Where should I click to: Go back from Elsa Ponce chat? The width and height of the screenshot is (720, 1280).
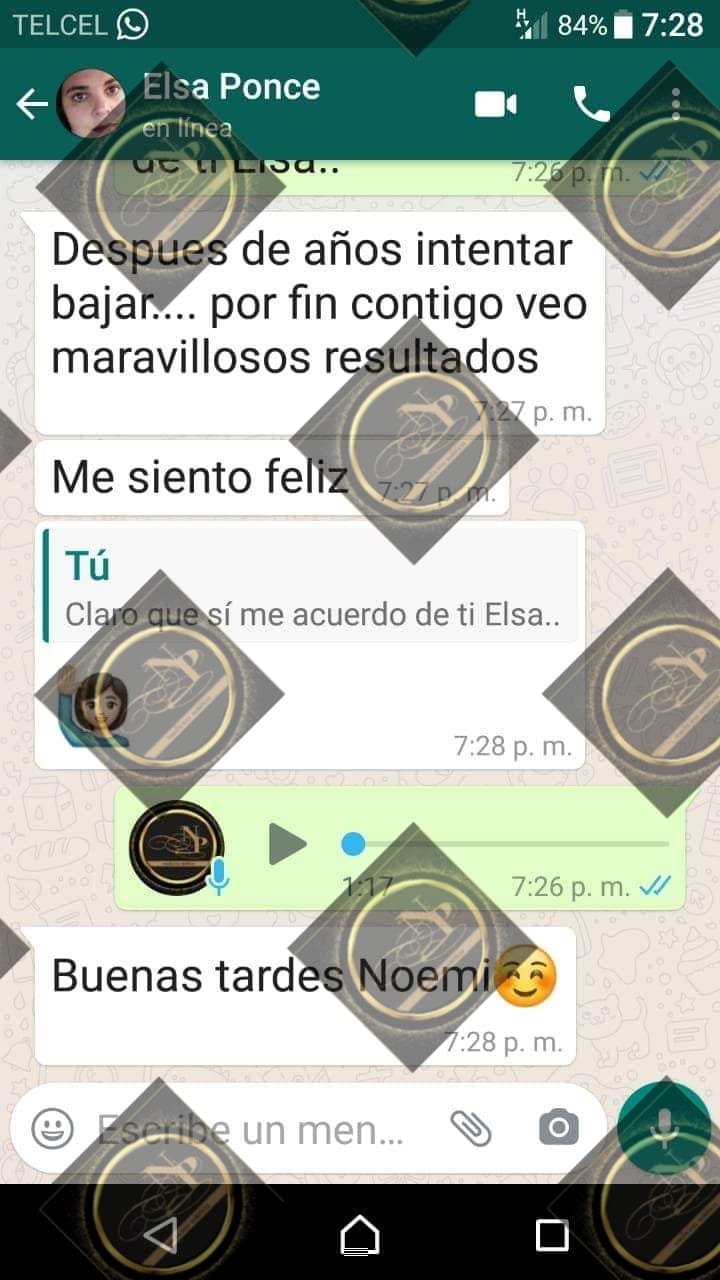coord(32,104)
